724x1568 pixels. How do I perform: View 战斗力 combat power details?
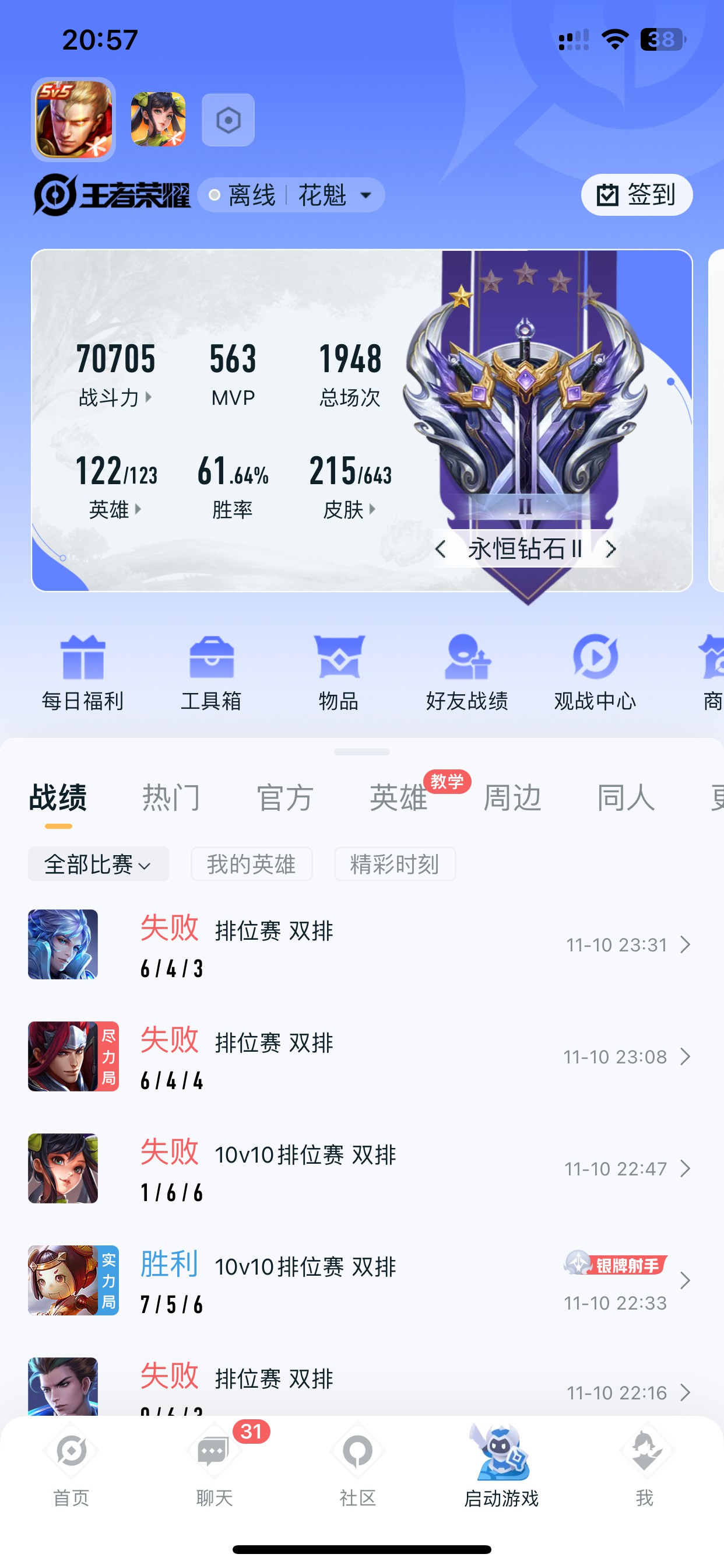[115, 397]
